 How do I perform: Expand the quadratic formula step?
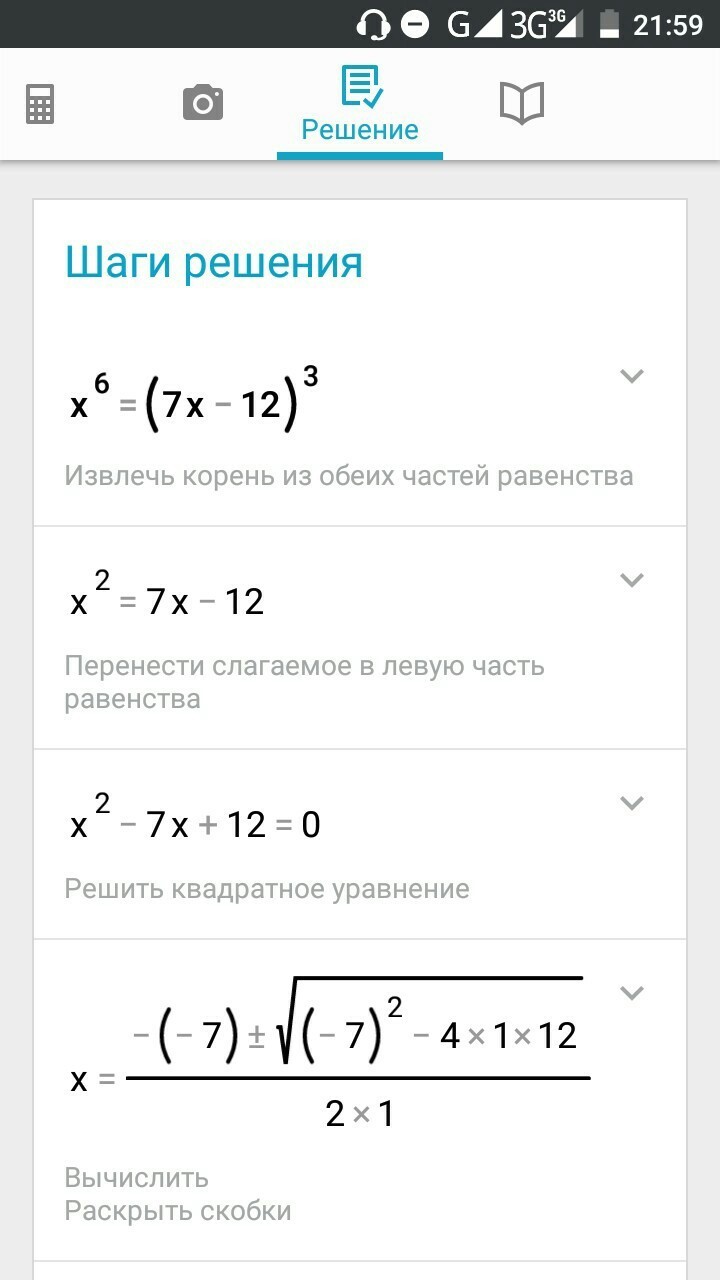tap(631, 993)
